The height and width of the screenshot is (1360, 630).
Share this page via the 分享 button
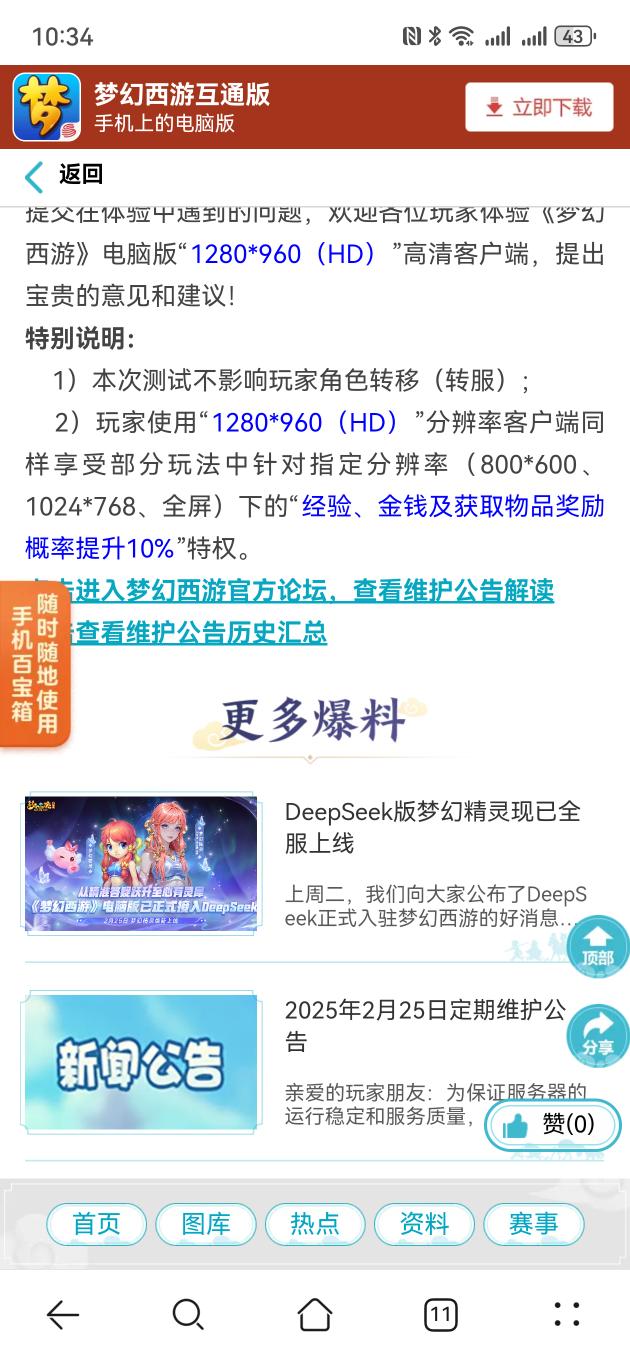(x=597, y=1035)
